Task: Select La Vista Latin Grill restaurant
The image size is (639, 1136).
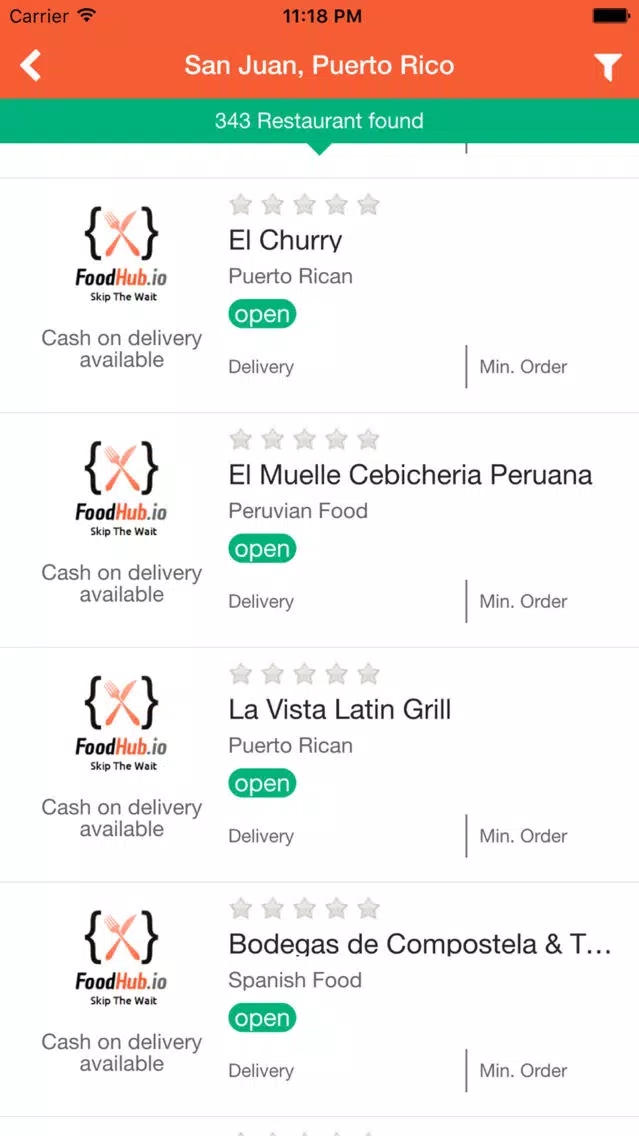Action: click(x=340, y=710)
